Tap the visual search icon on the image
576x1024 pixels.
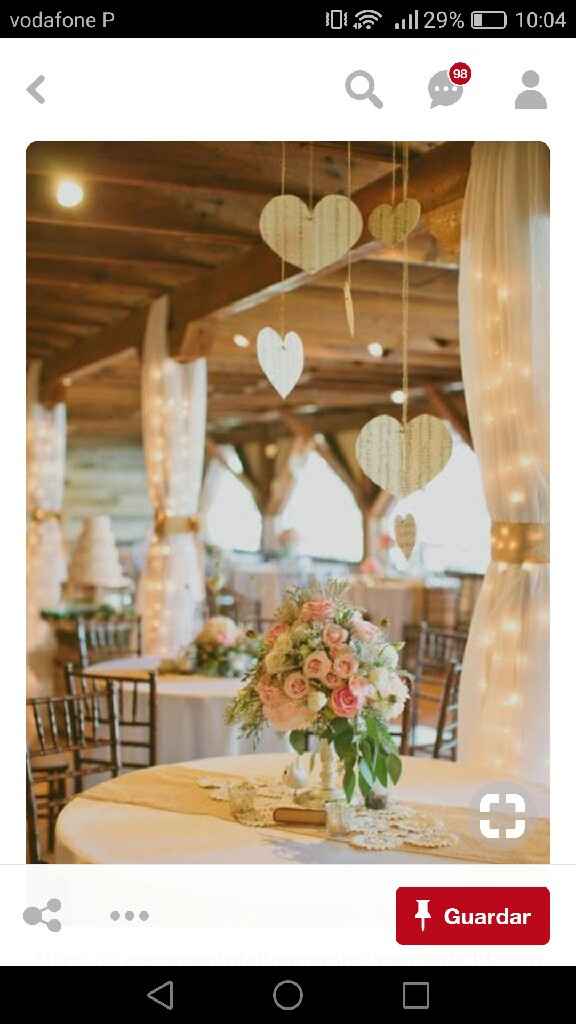click(502, 816)
